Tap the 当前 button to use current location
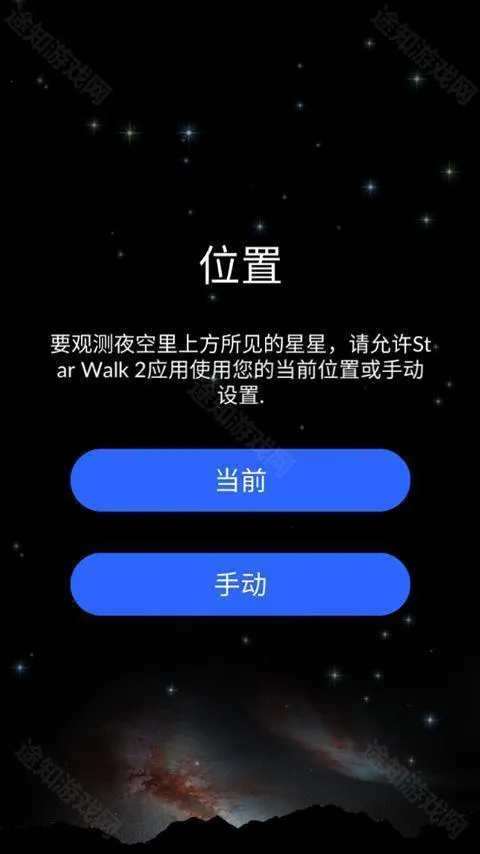 coord(240,480)
